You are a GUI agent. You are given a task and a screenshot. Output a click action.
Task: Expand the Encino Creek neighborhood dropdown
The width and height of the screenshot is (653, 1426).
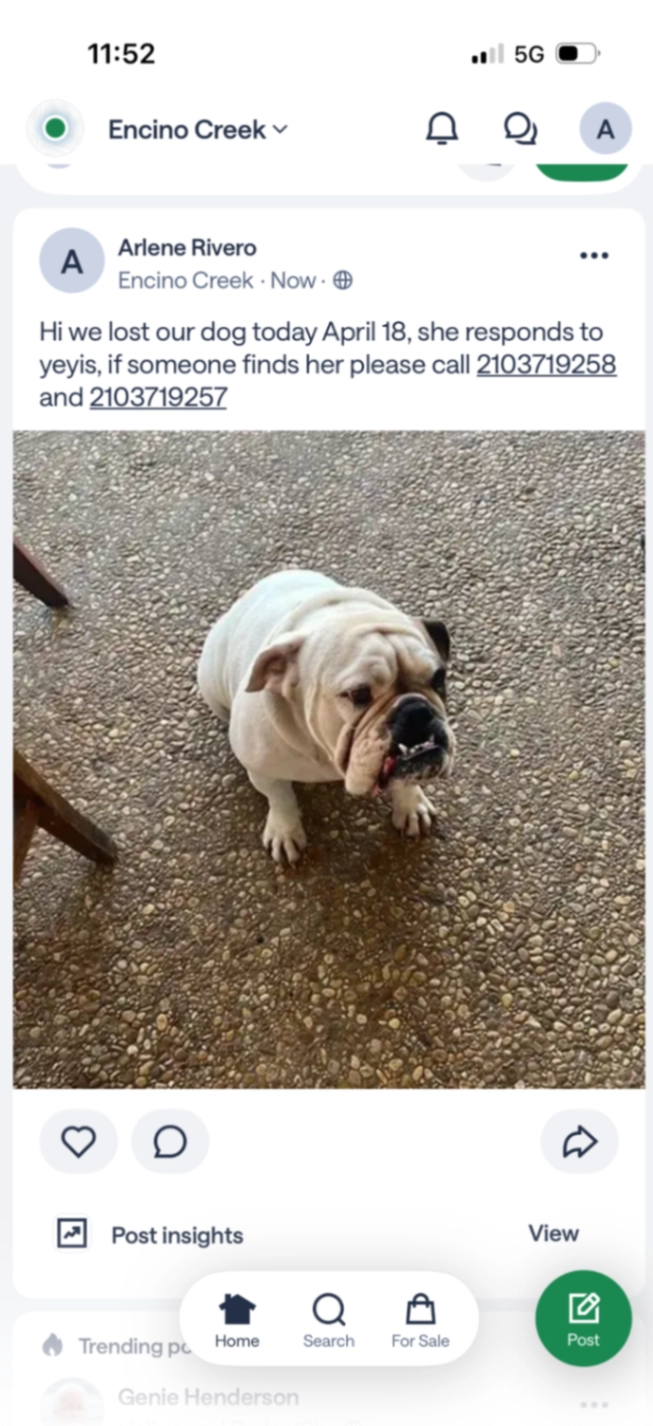click(x=198, y=129)
